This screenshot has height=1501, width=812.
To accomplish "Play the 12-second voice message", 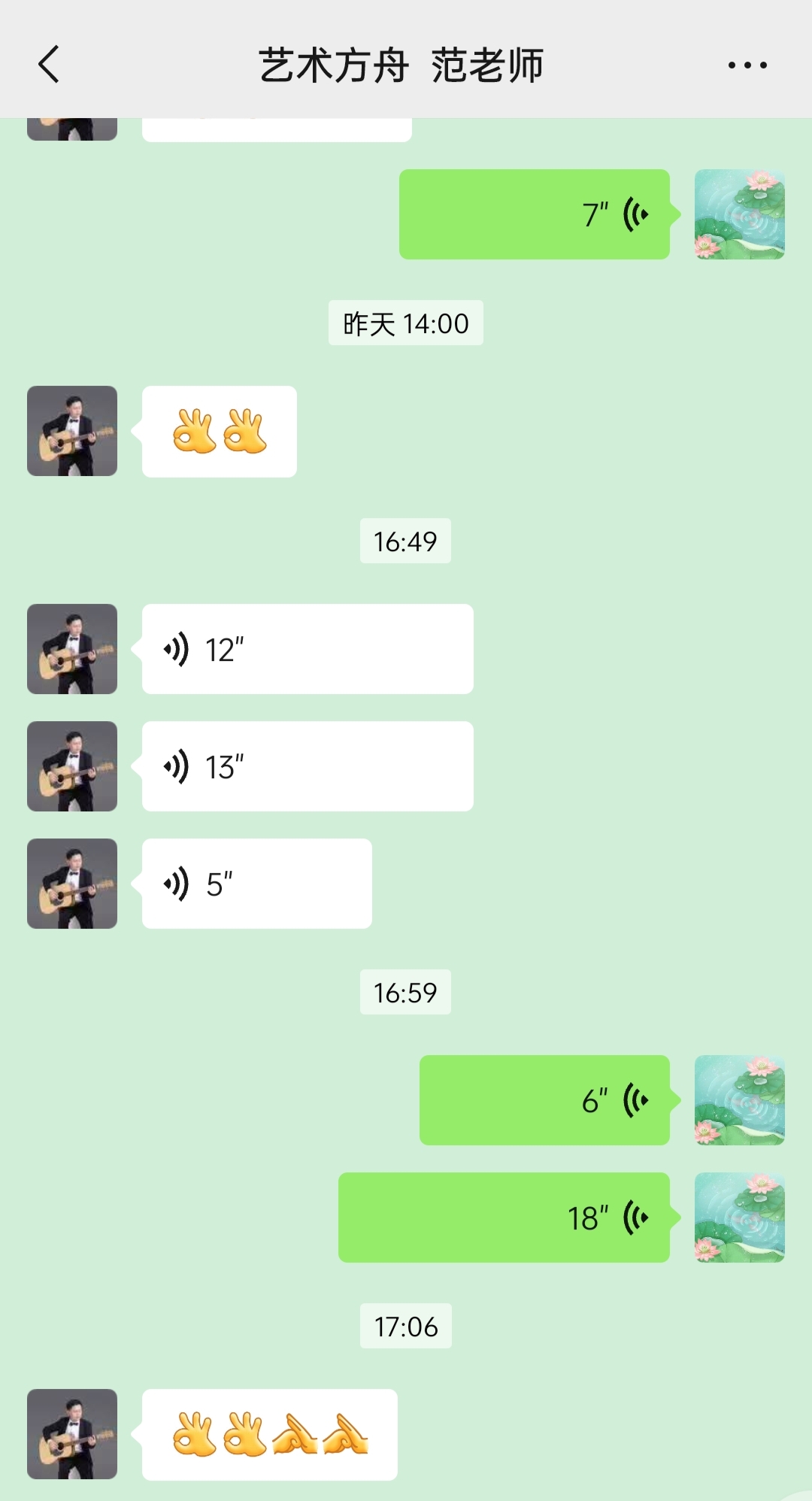I will 307,649.
